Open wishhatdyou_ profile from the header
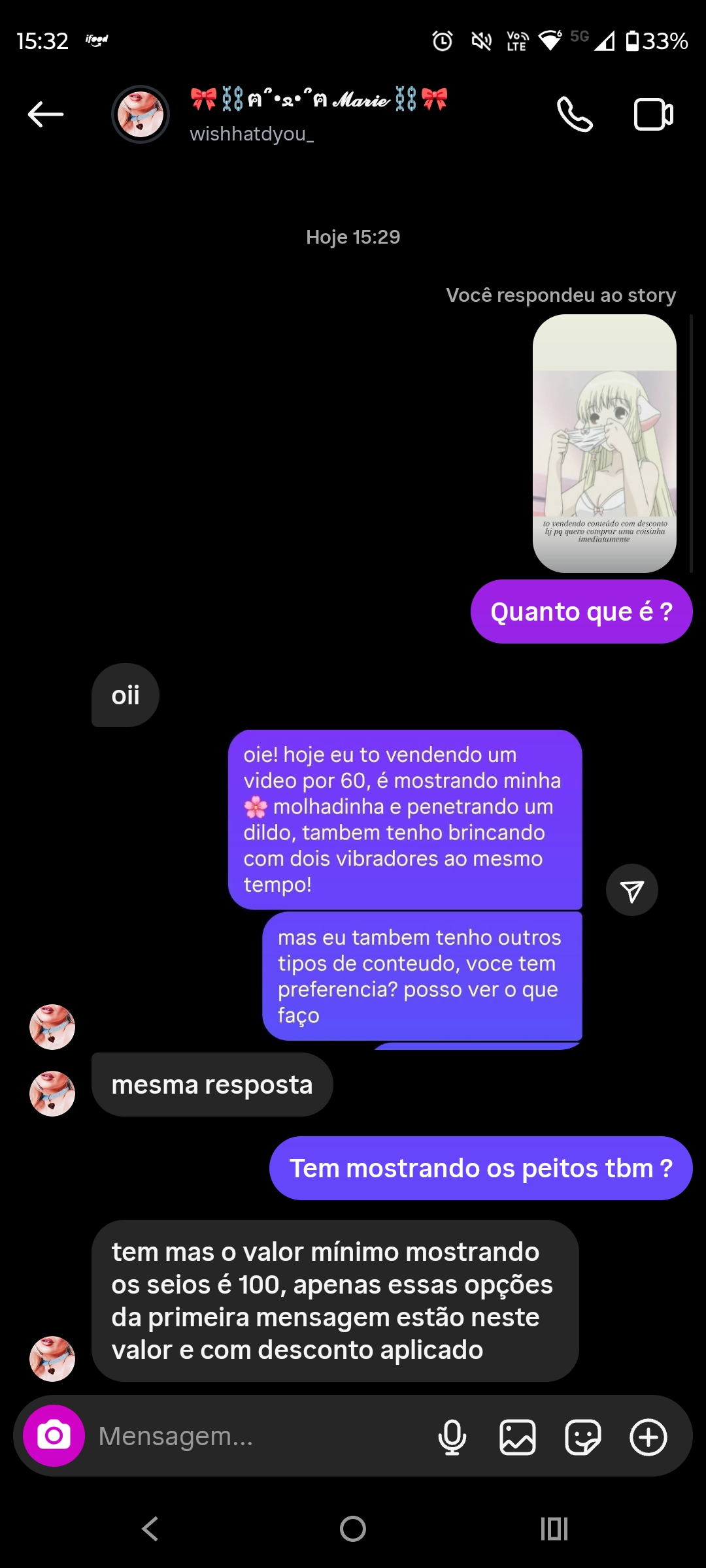The height and width of the screenshot is (1568, 706). tap(252, 115)
